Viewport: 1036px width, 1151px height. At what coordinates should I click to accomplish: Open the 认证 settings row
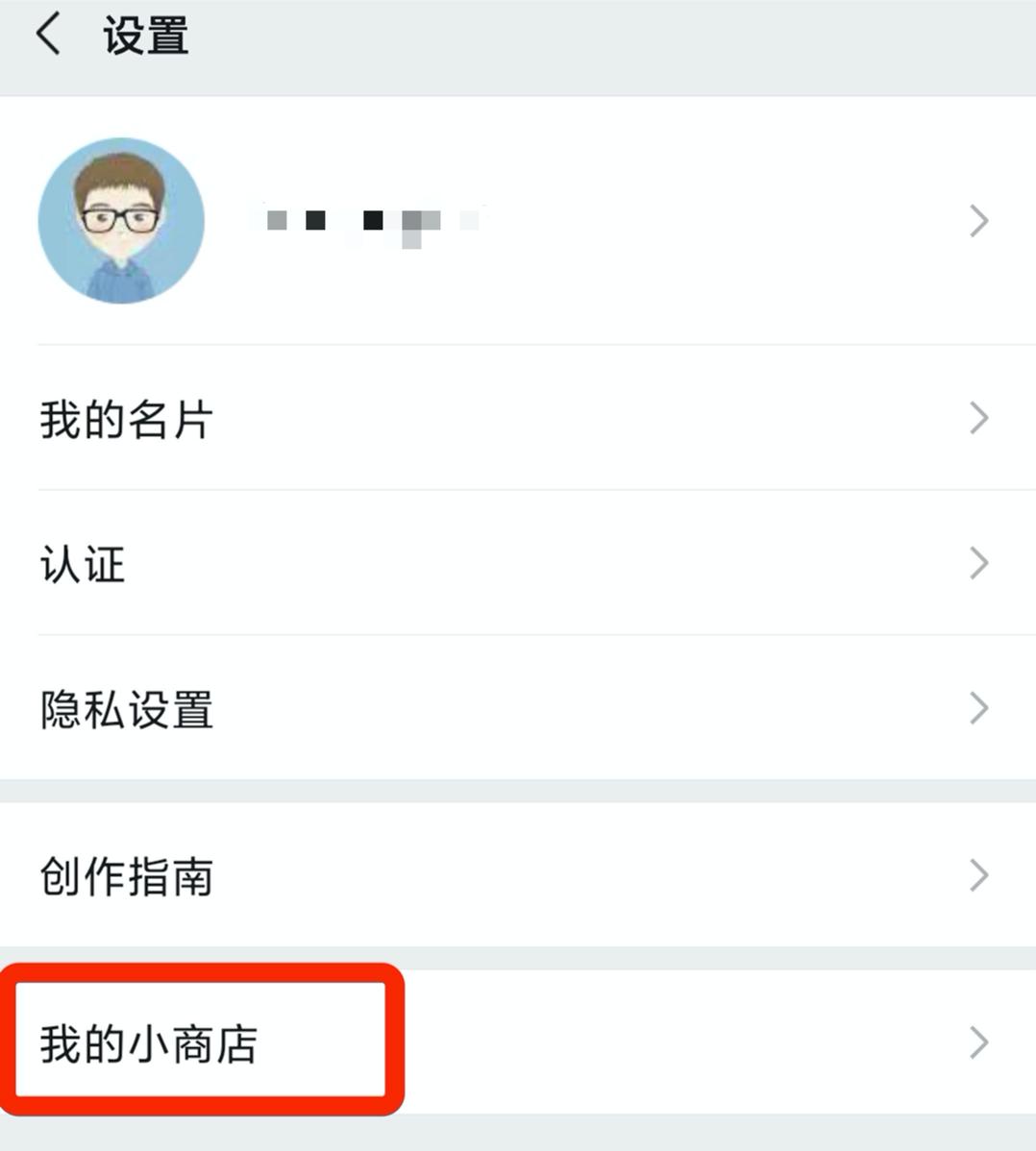tap(517, 563)
